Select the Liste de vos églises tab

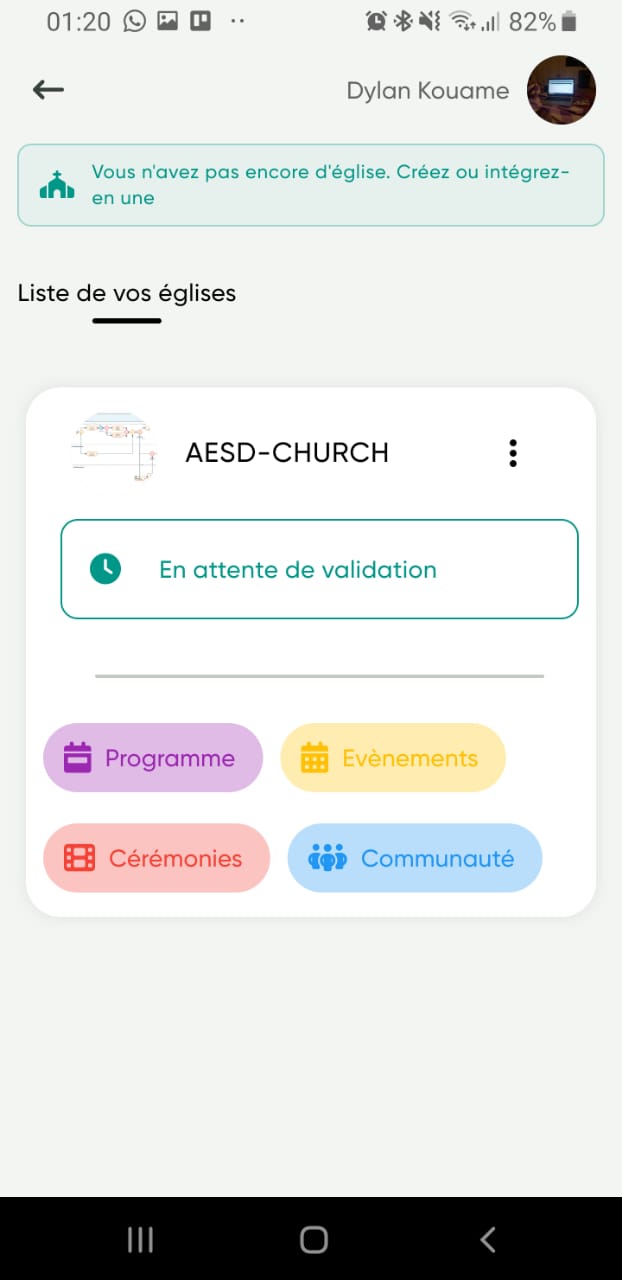pyautogui.click(x=127, y=294)
